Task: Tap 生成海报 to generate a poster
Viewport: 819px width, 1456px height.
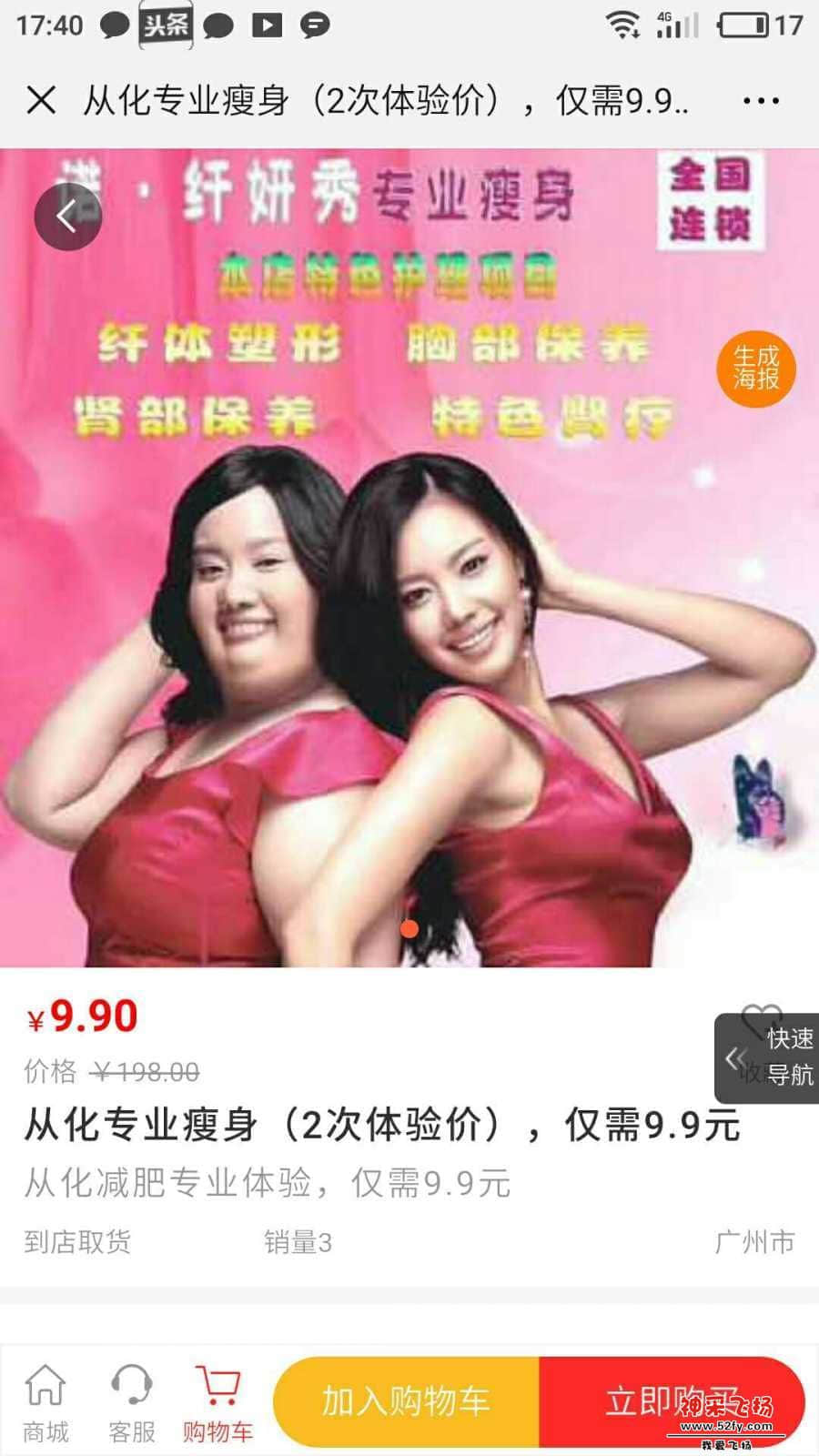Action: [758, 369]
